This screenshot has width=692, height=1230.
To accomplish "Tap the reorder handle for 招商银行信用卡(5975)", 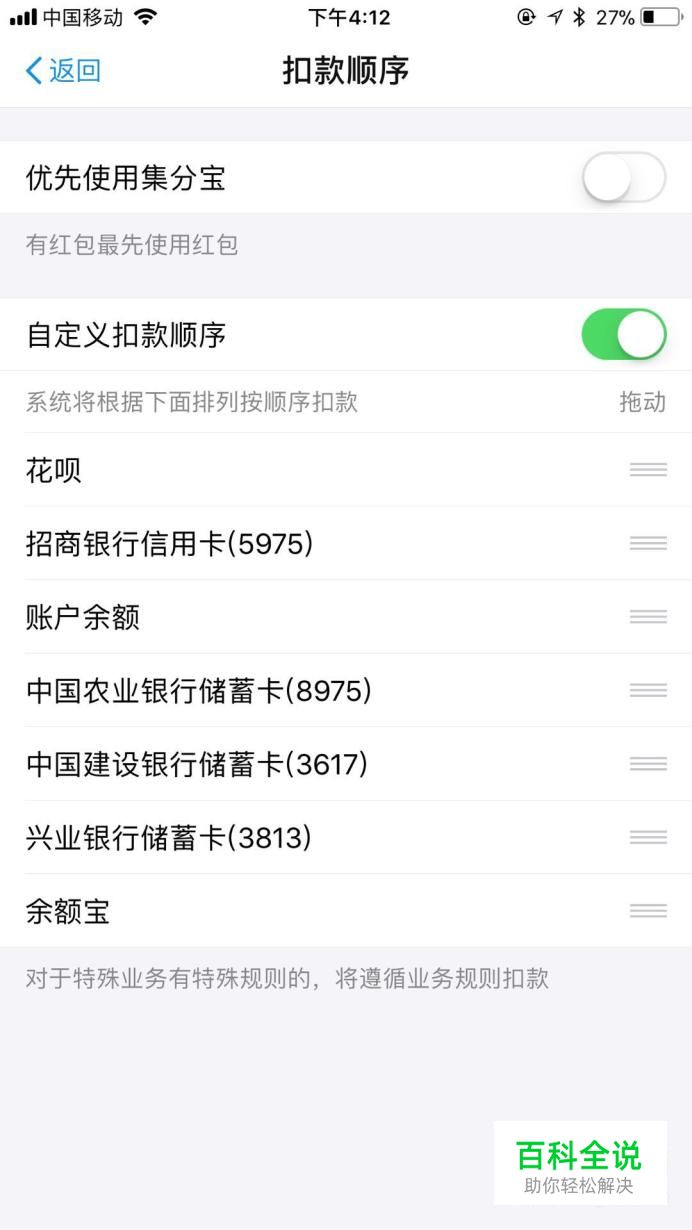I will coord(648,543).
